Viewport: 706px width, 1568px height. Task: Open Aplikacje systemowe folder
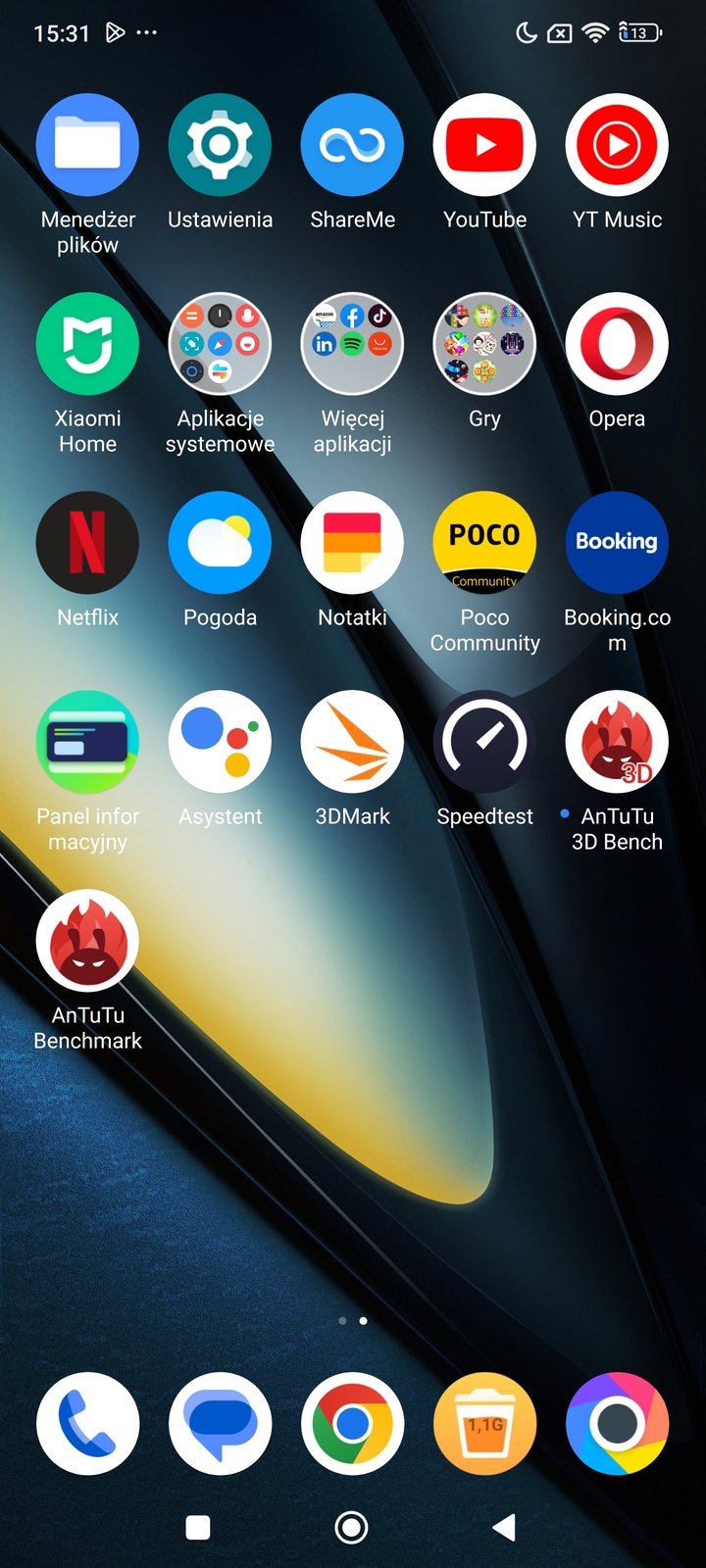tap(220, 344)
